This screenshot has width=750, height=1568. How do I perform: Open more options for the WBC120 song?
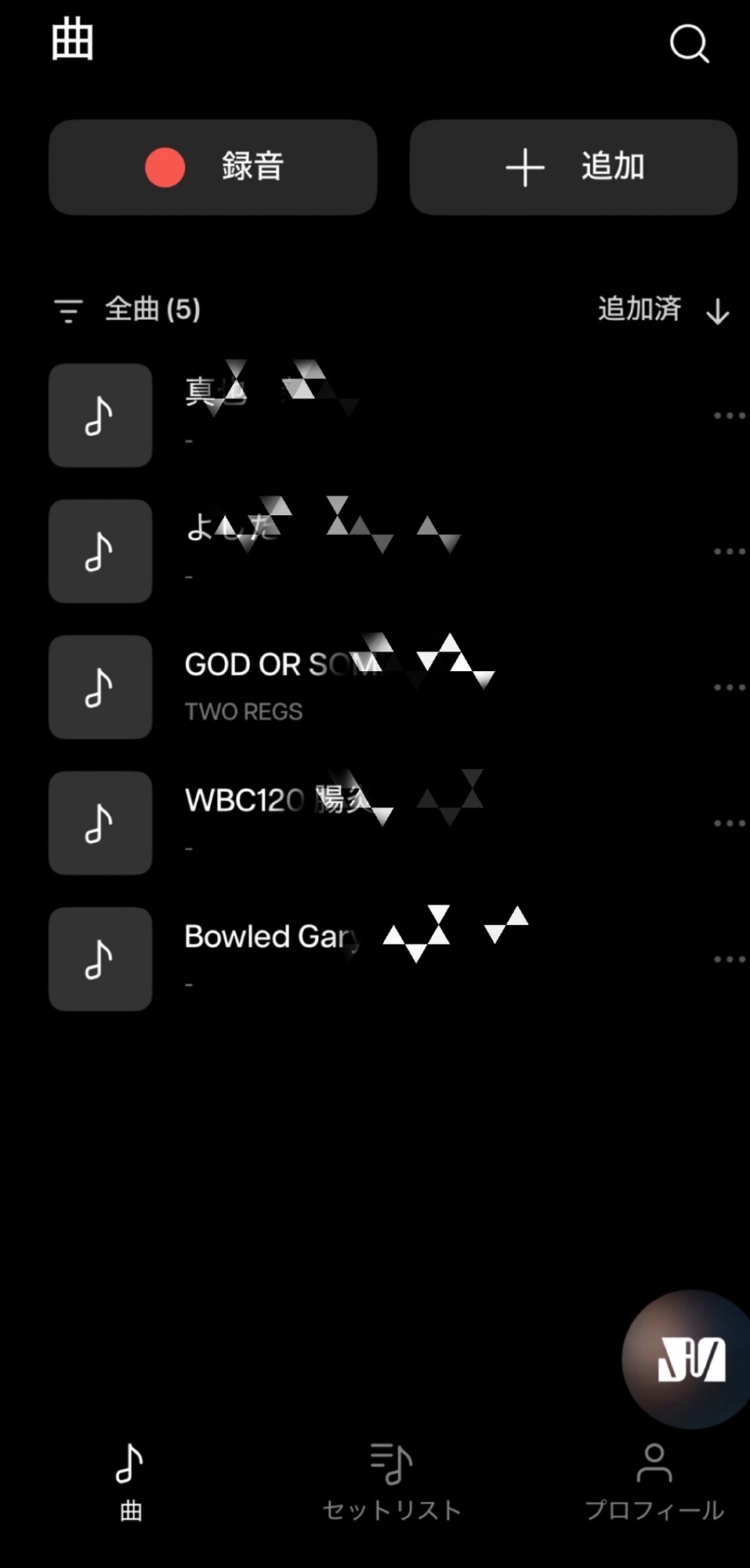tap(729, 823)
